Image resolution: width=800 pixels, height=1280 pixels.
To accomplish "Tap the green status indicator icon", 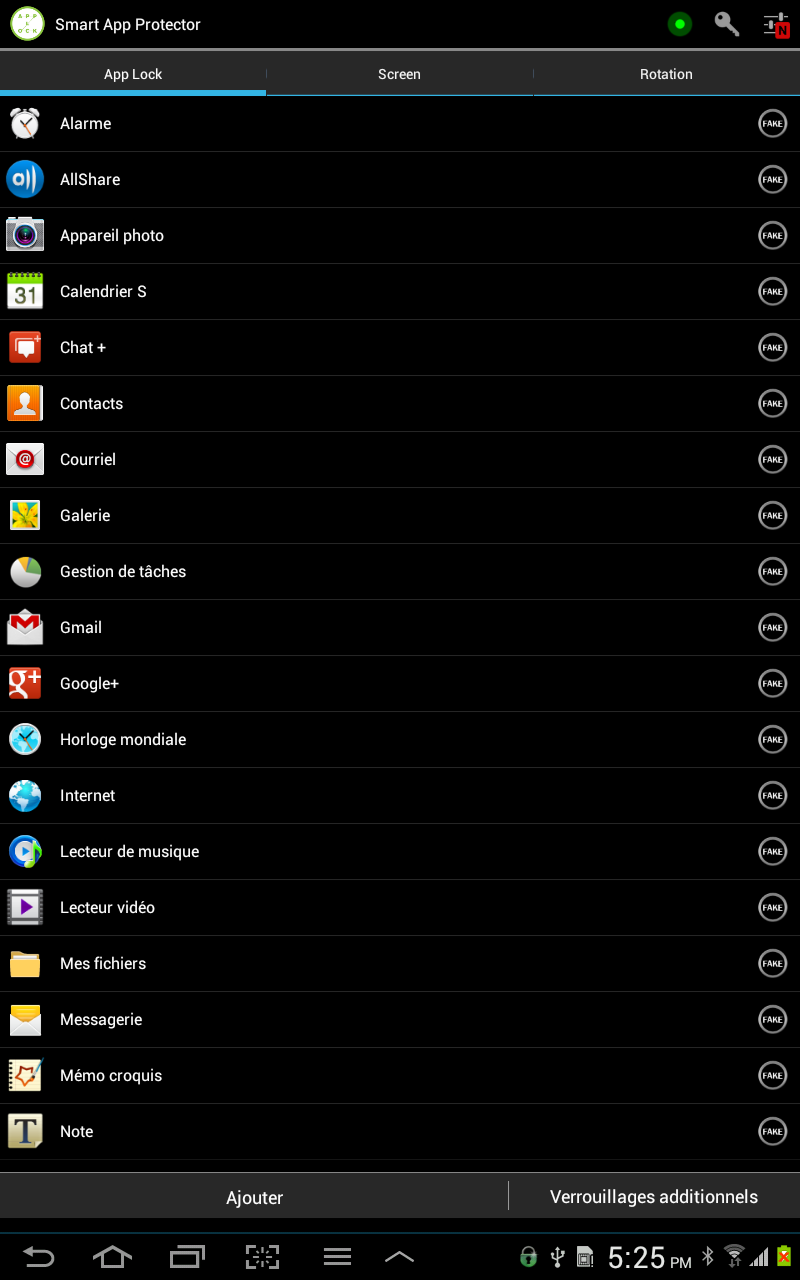I will pyautogui.click(x=680, y=24).
